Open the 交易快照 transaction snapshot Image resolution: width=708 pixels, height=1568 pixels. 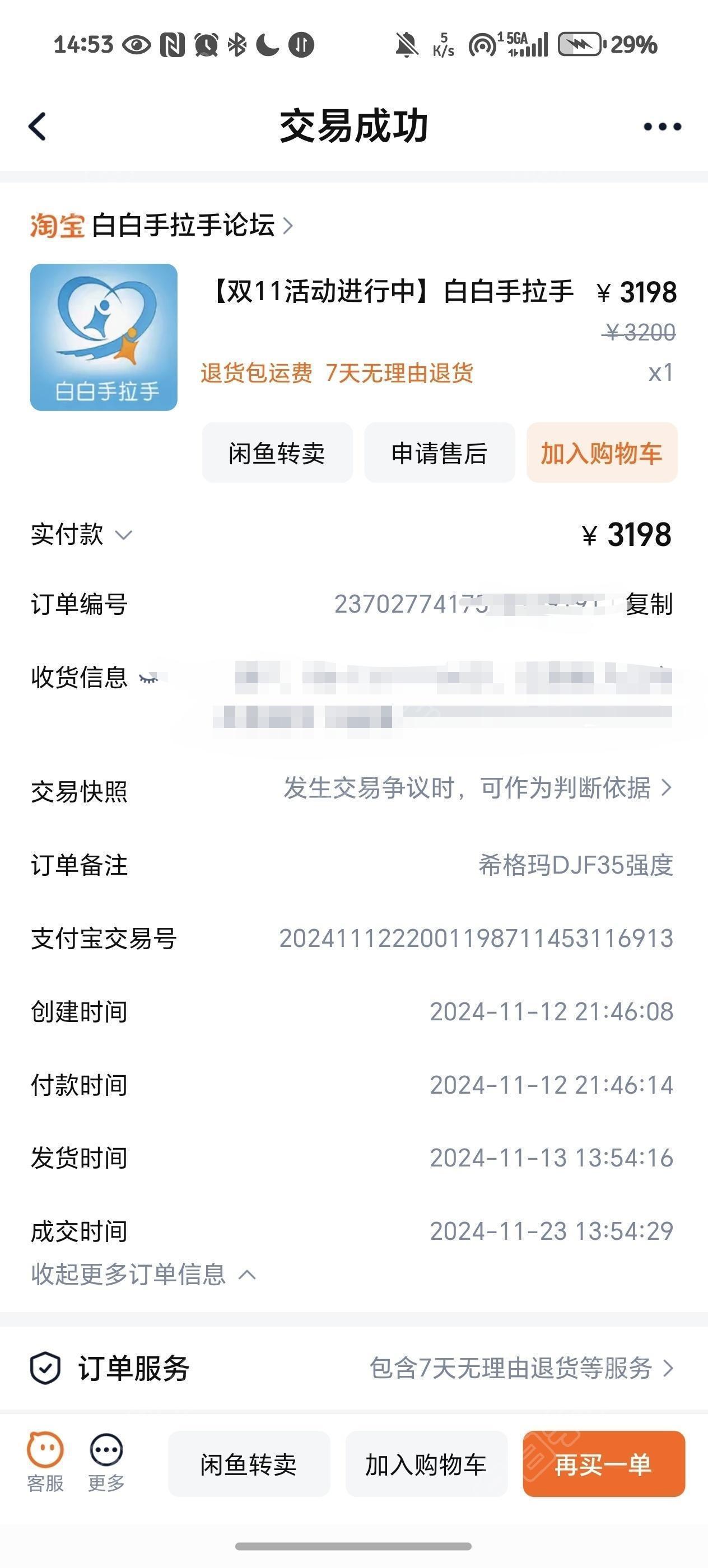coord(352,790)
